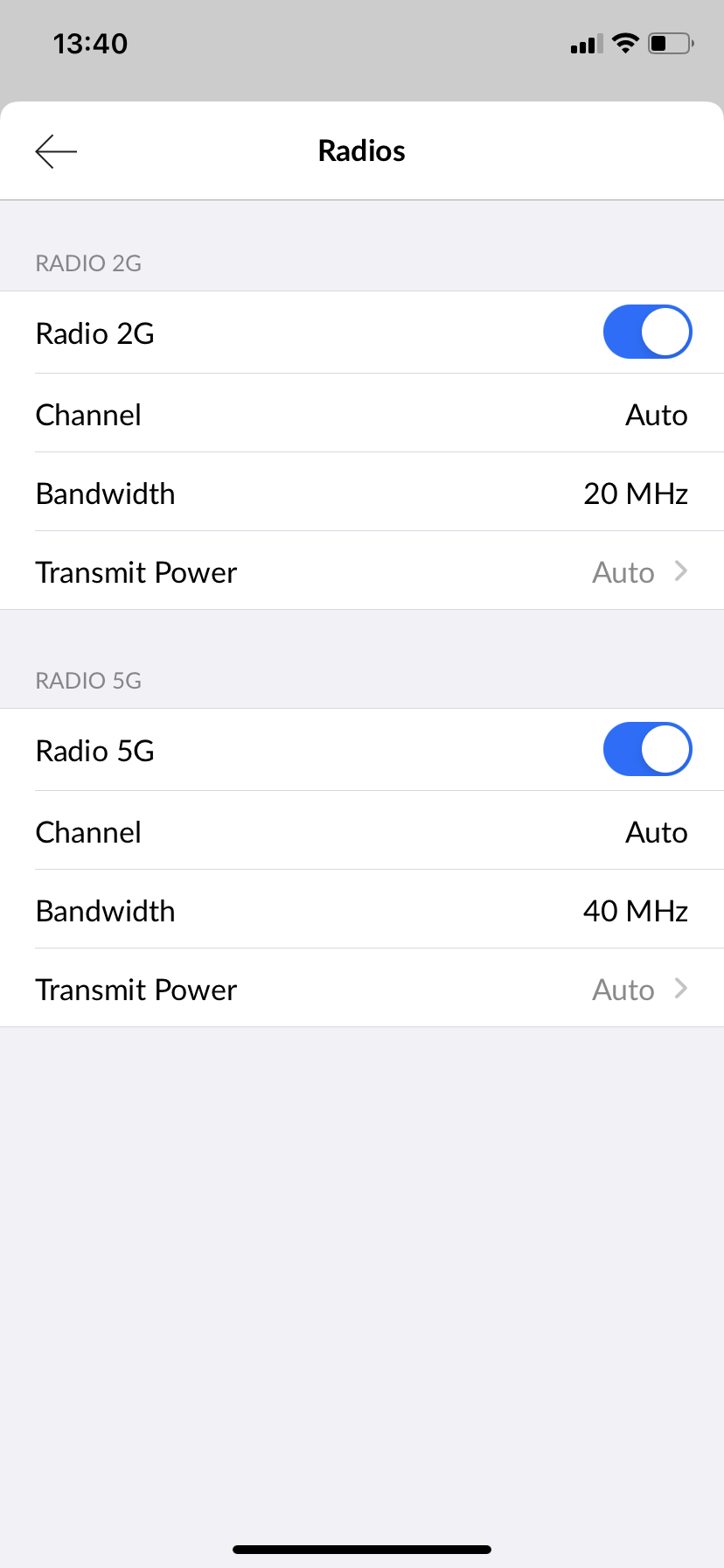Change the Radio 2G Bandwidth of 20 MHz

point(362,493)
